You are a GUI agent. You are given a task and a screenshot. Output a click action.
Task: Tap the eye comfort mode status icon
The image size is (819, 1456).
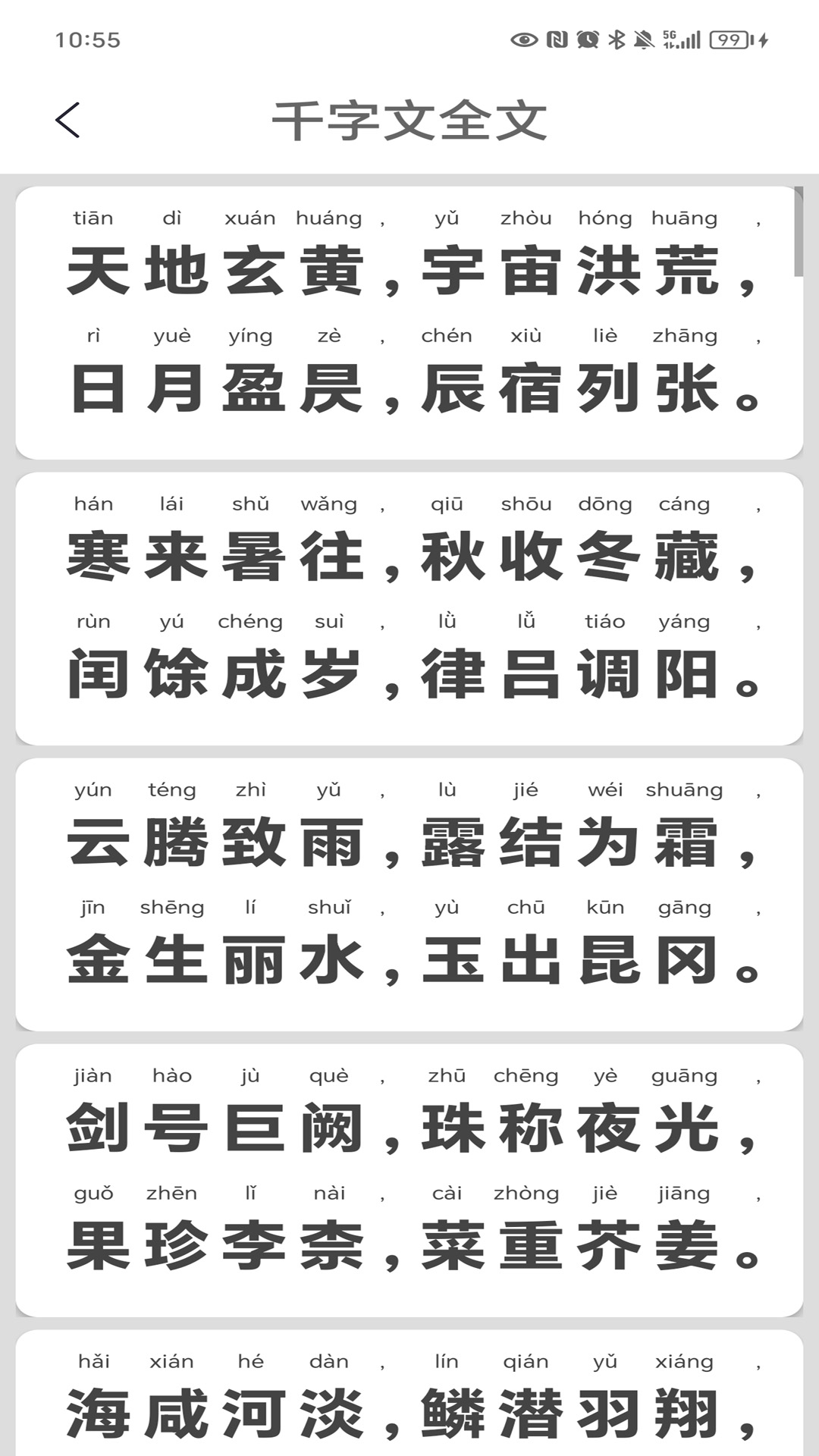(523, 39)
